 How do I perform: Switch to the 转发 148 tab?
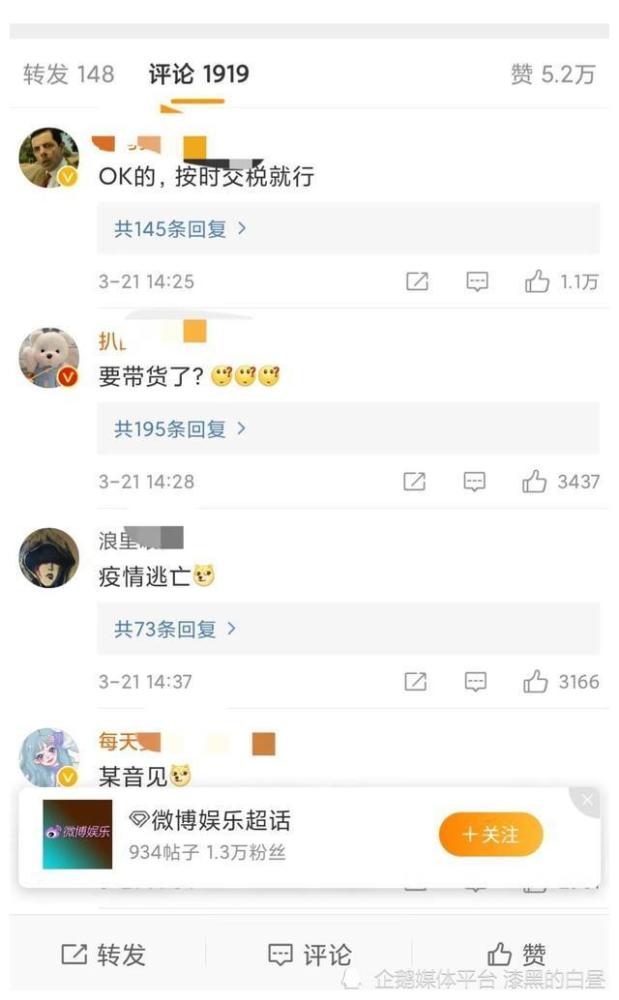(69, 74)
